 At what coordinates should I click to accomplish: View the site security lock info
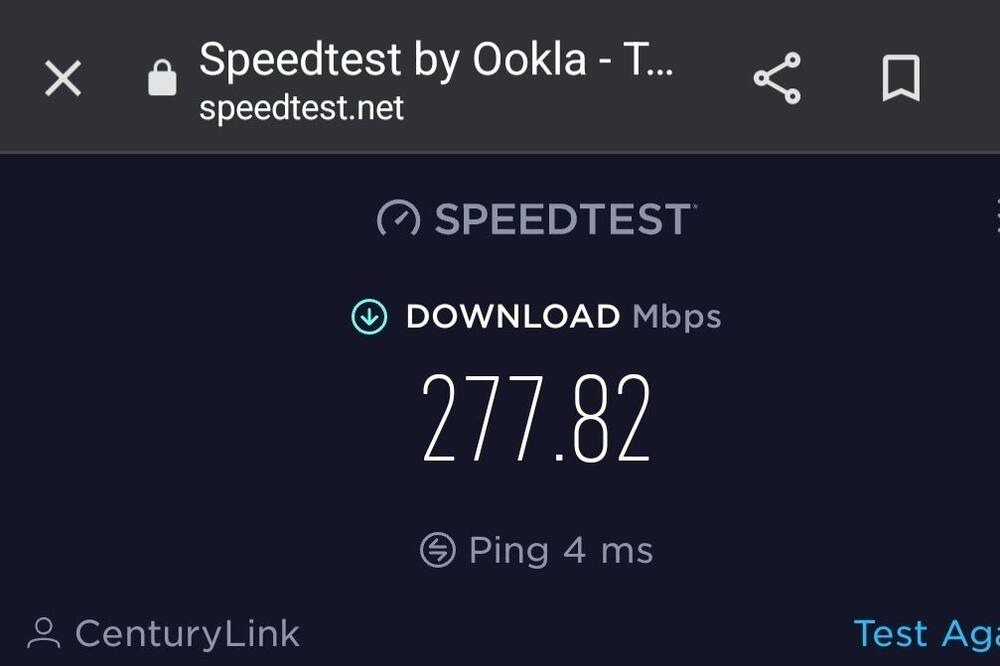(162, 78)
